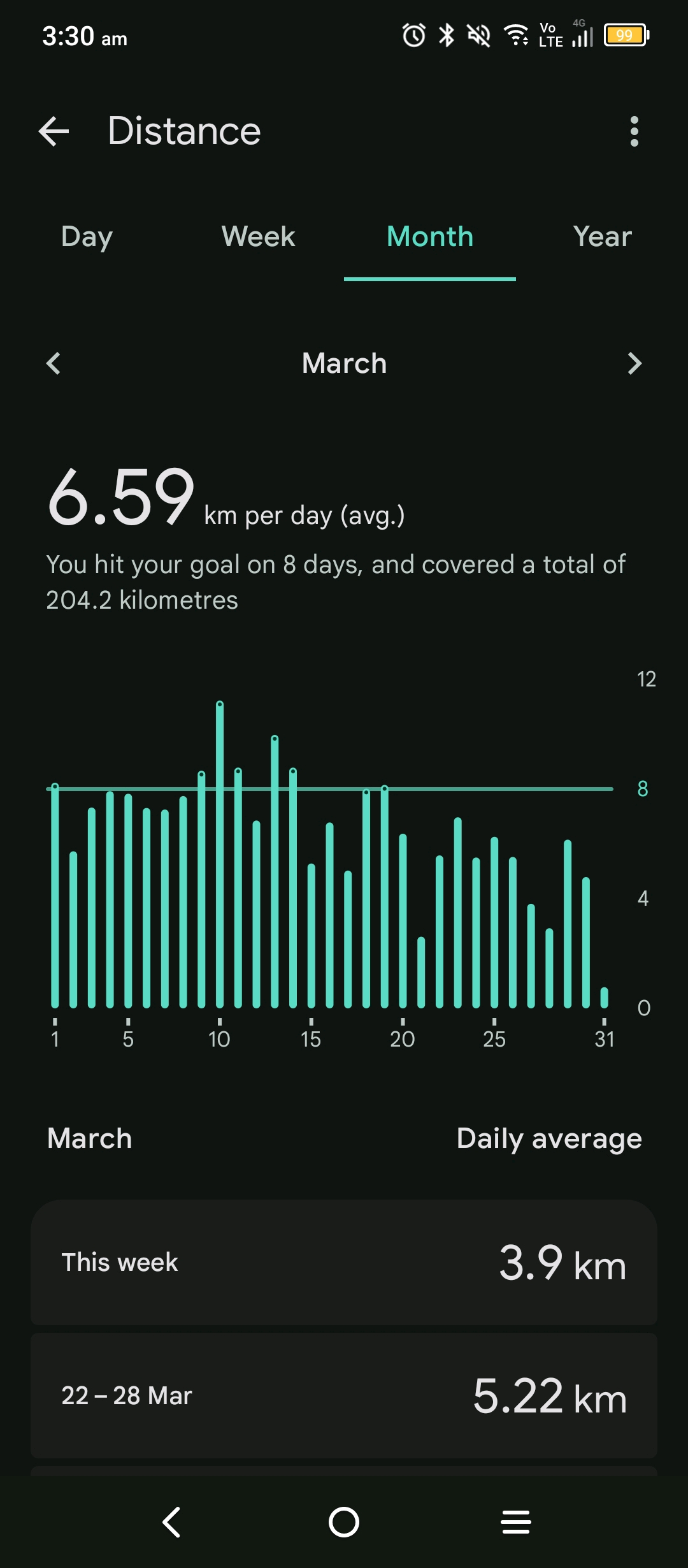688x1568 pixels.
Task: Open the This week distance row
Action: coord(344,1262)
